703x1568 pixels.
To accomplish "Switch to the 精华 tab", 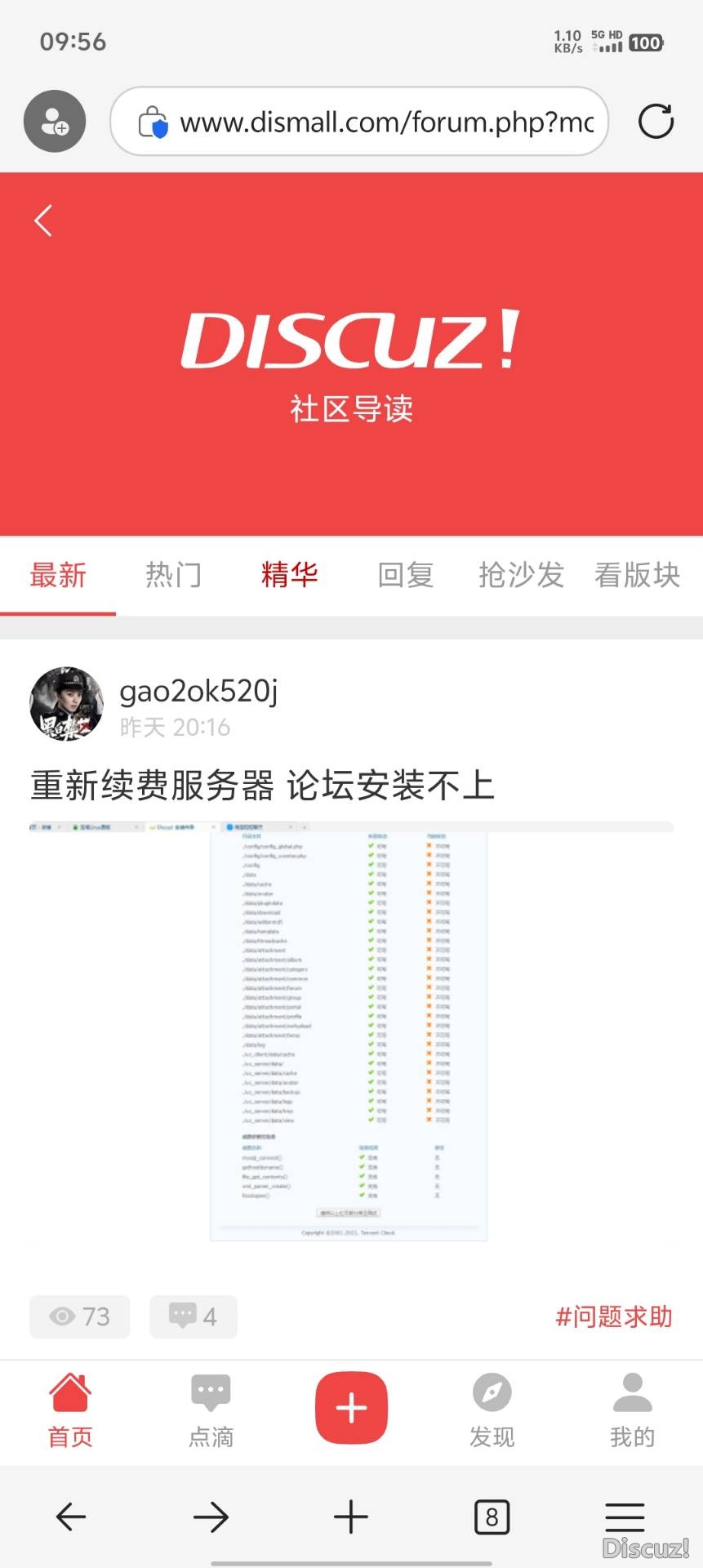I will click(x=289, y=575).
